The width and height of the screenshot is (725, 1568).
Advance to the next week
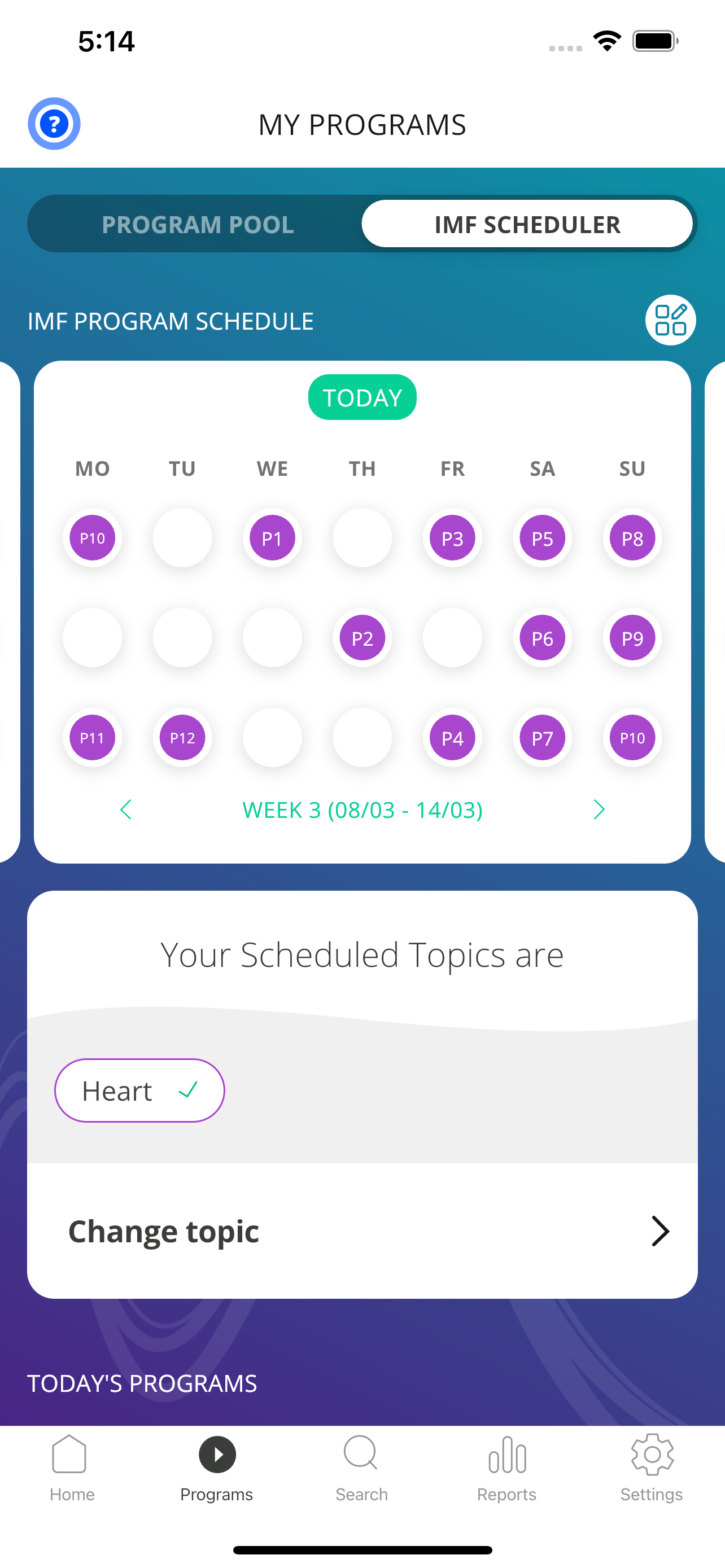pyautogui.click(x=599, y=809)
